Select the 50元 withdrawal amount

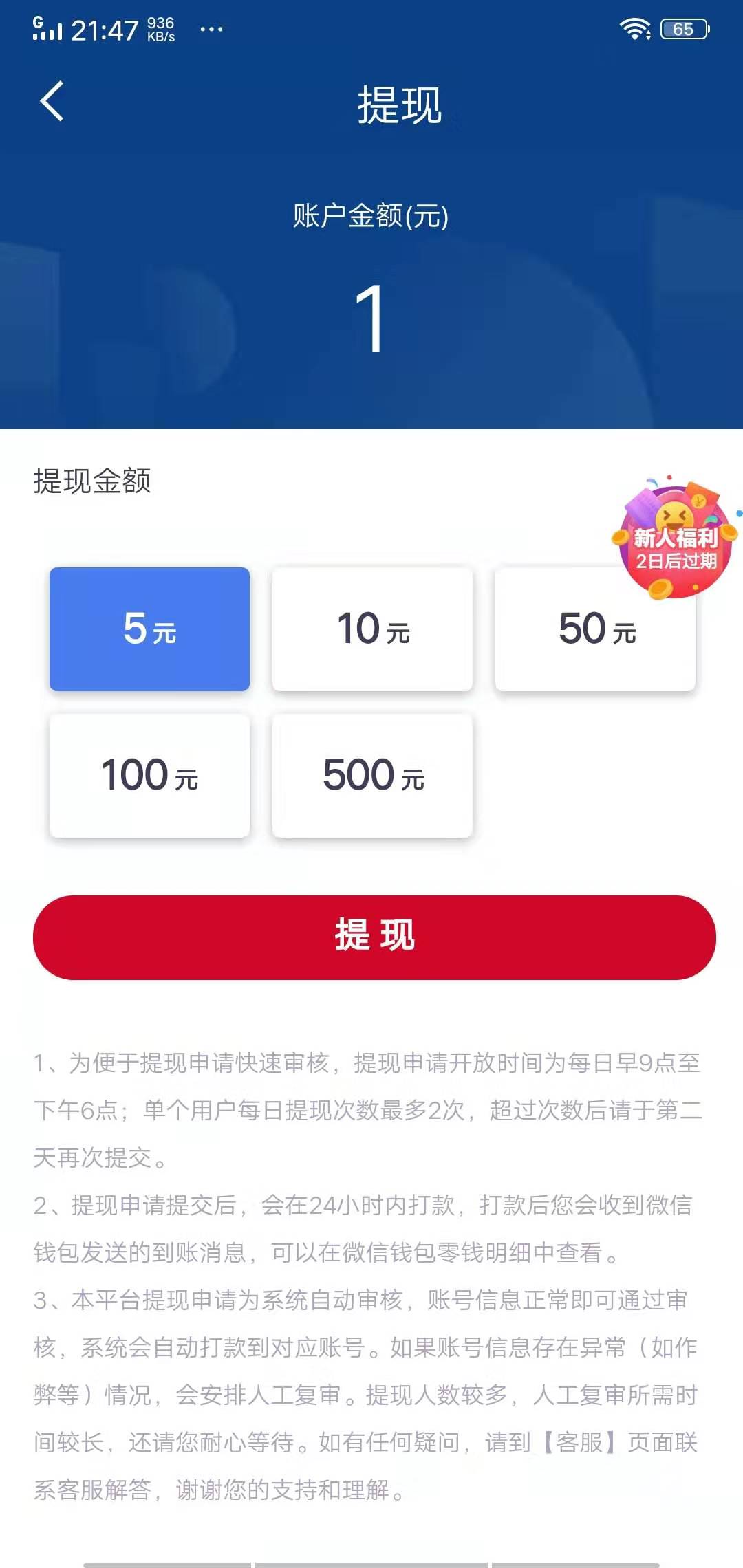(594, 628)
